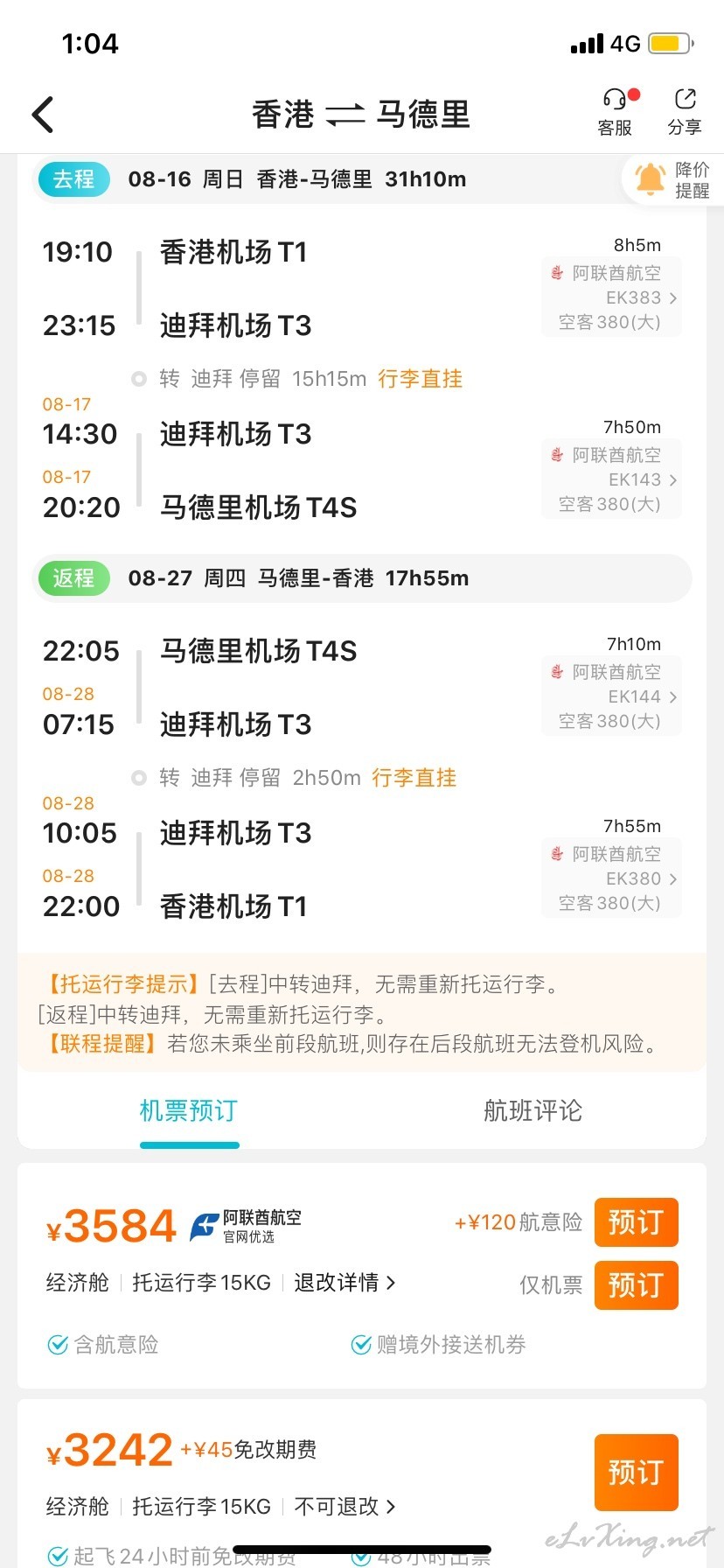View 退改详情 for the ¥3584 fare
Viewport: 724px width, 1568px height.
click(345, 1283)
